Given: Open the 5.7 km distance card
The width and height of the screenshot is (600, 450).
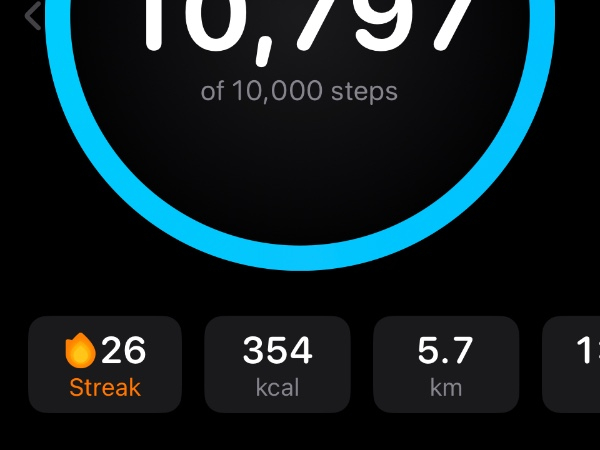Looking at the screenshot, I should point(446,365).
